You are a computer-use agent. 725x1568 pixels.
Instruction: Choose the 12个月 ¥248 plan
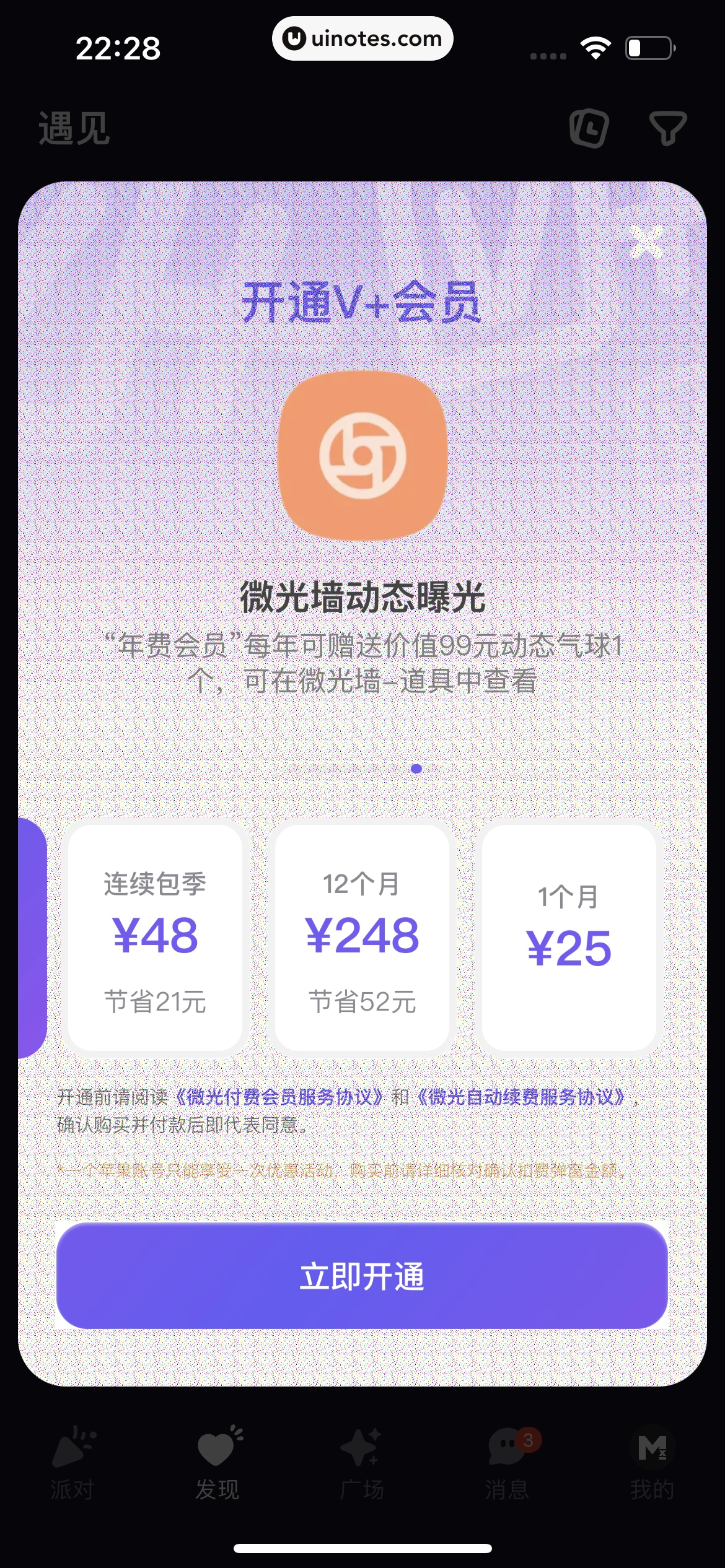[x=362, y=938]
